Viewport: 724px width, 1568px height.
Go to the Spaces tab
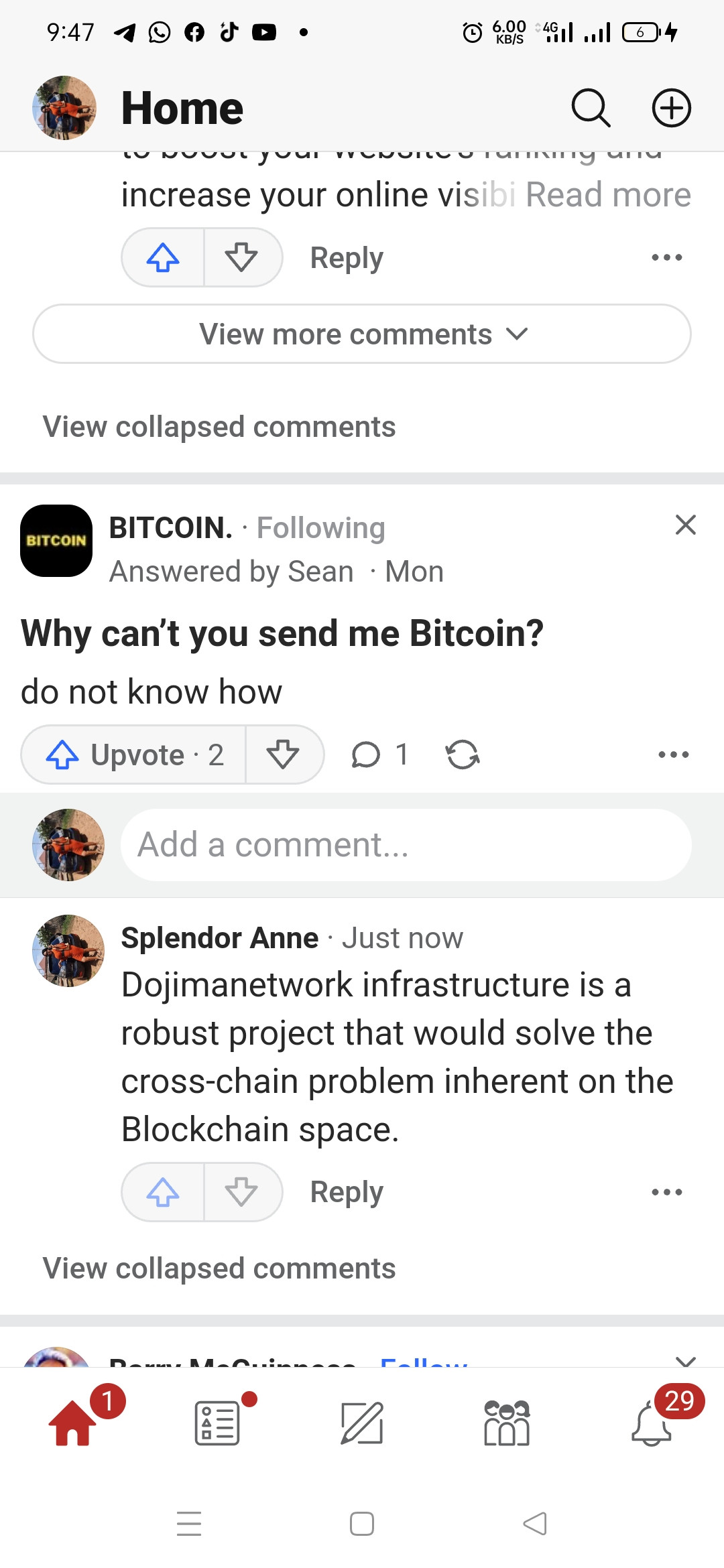click(507, 1423)
